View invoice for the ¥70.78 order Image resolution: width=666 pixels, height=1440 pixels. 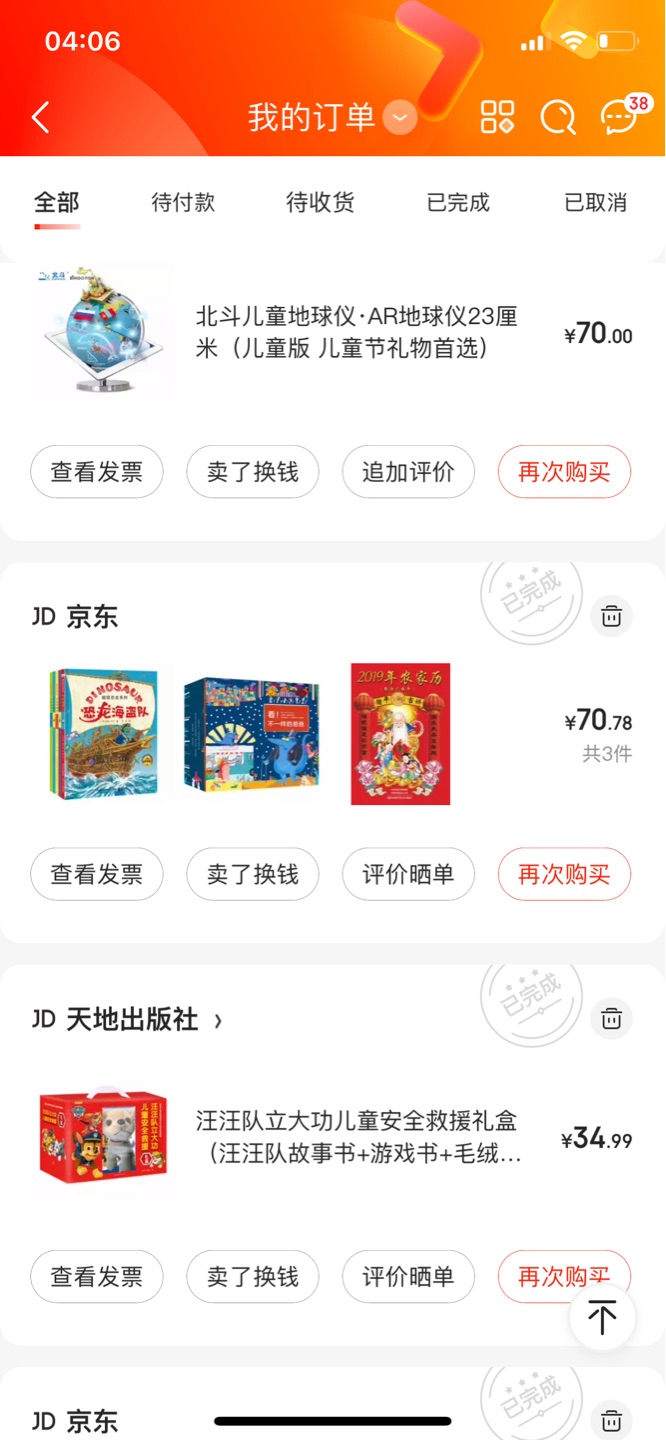point(97,875)
